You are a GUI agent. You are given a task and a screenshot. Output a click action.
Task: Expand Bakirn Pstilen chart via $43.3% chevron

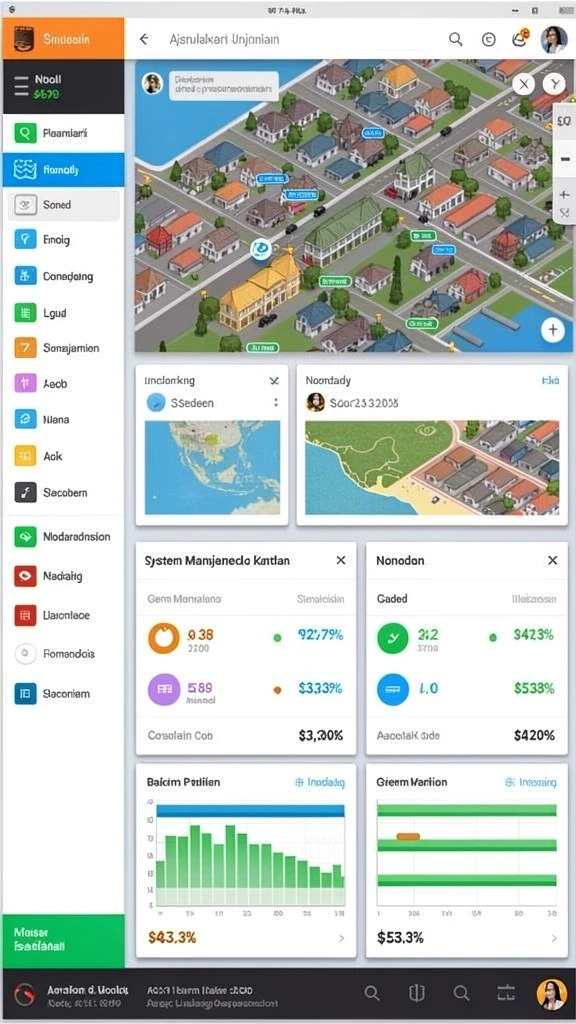coord(341,938)
